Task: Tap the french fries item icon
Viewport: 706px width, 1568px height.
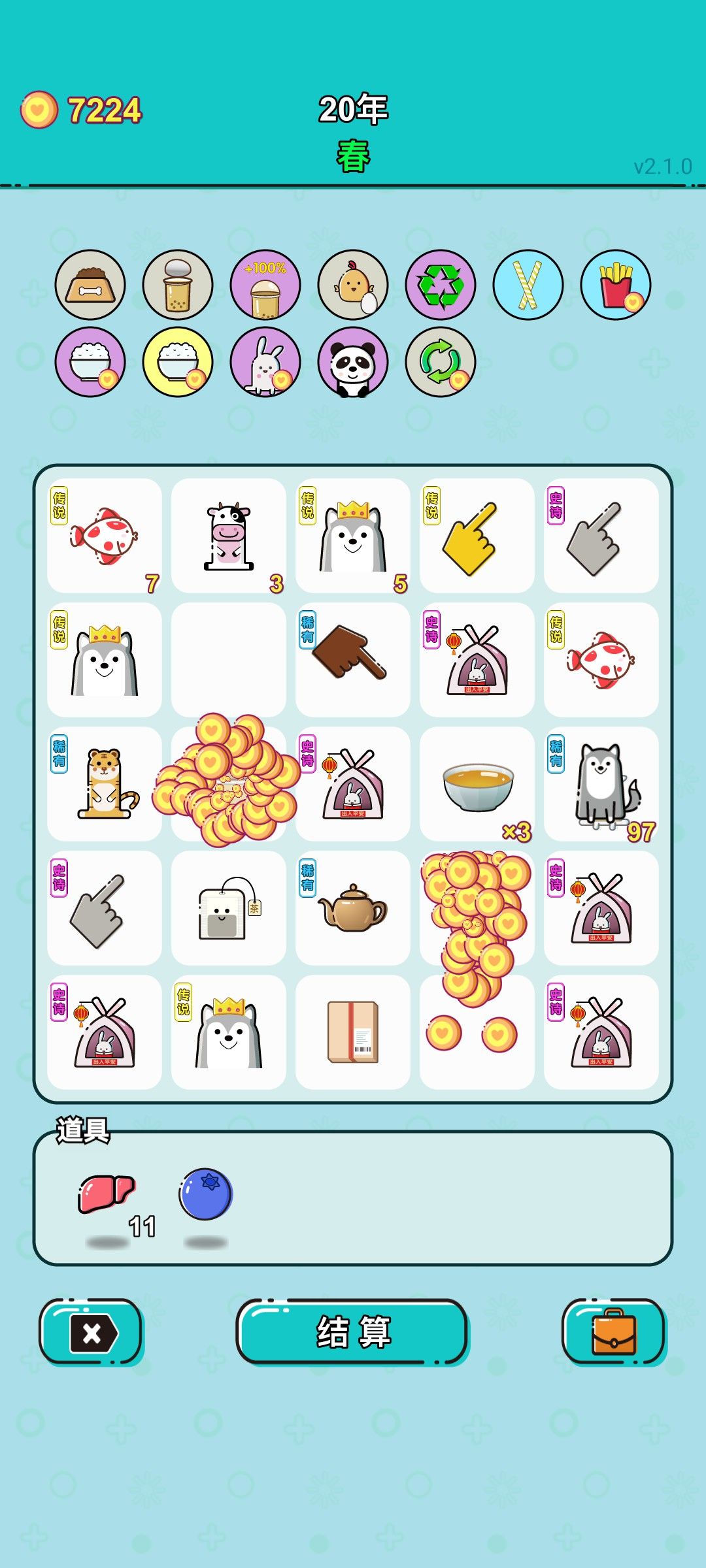Action: click(616, 285)
